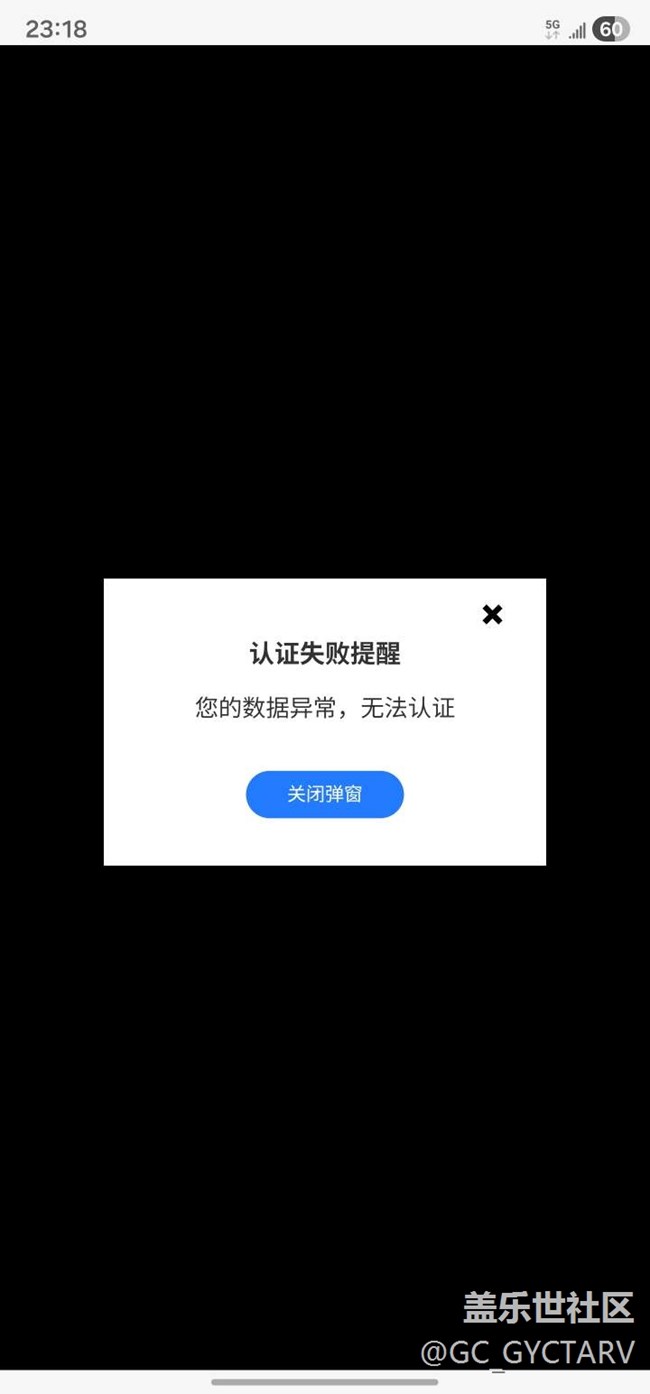
Task: Dismiss the dialog with the X icon
Action: [x=492, y=614]
